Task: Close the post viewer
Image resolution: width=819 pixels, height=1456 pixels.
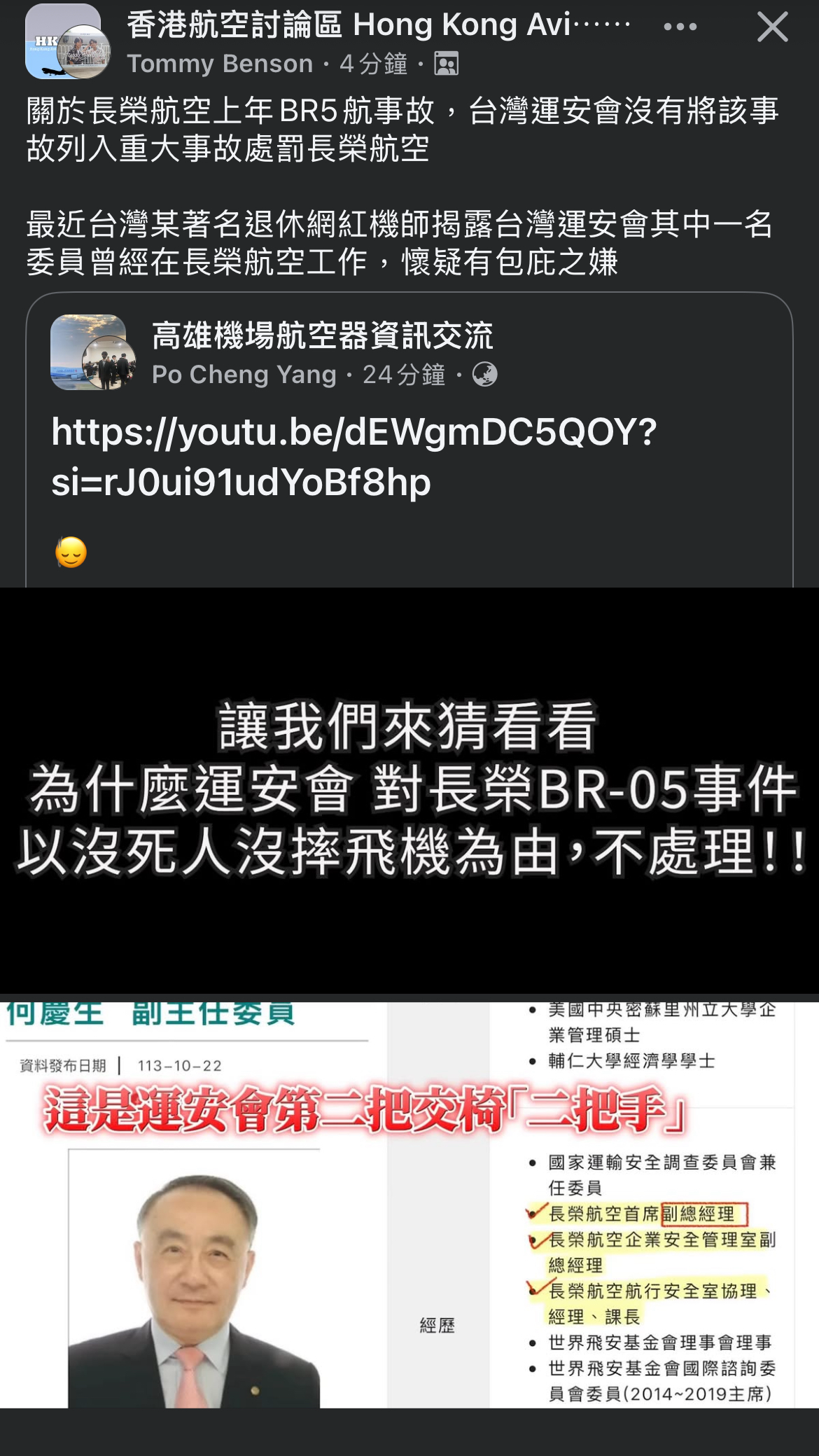Action: tap(772, 28)
